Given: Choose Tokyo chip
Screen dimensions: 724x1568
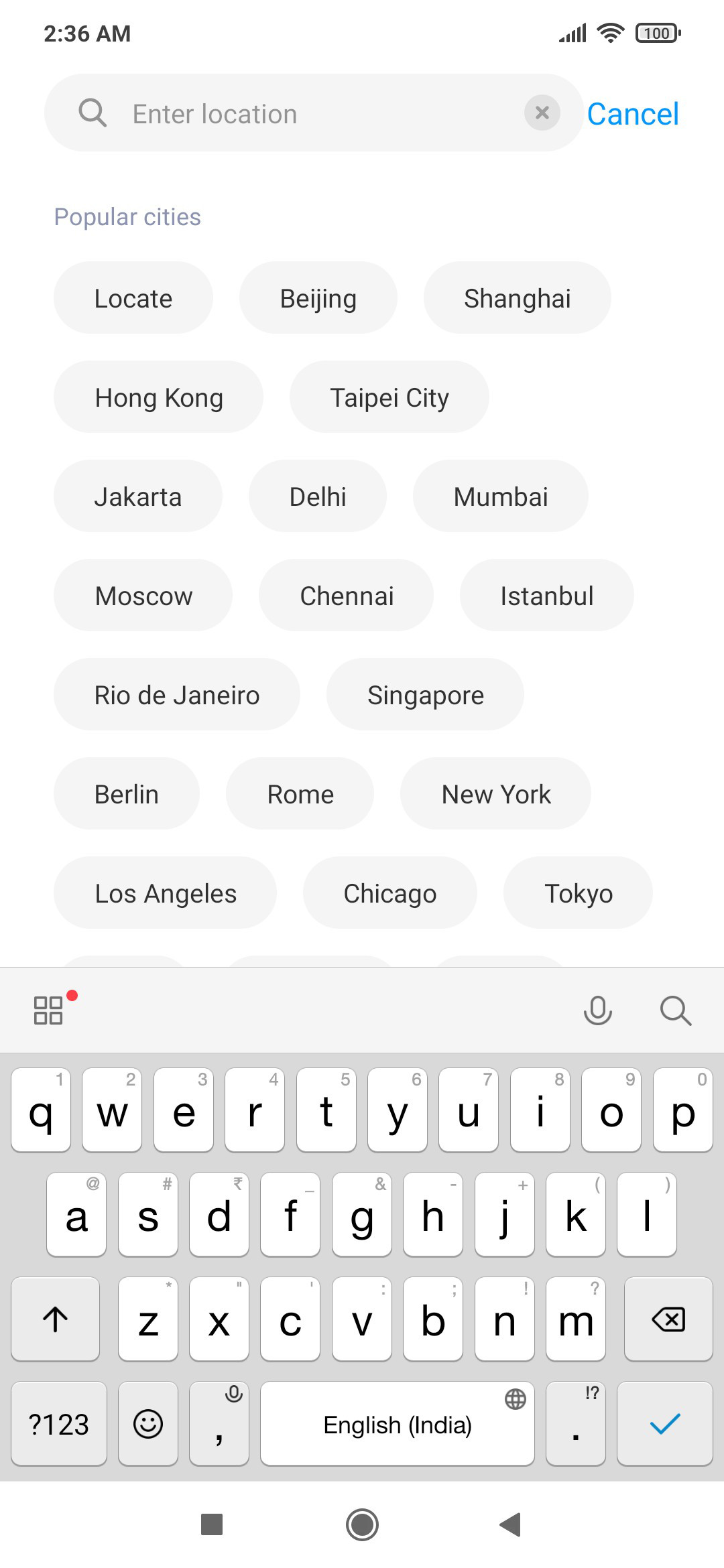Looking at the screenshot, I should (x=579, y=893).
